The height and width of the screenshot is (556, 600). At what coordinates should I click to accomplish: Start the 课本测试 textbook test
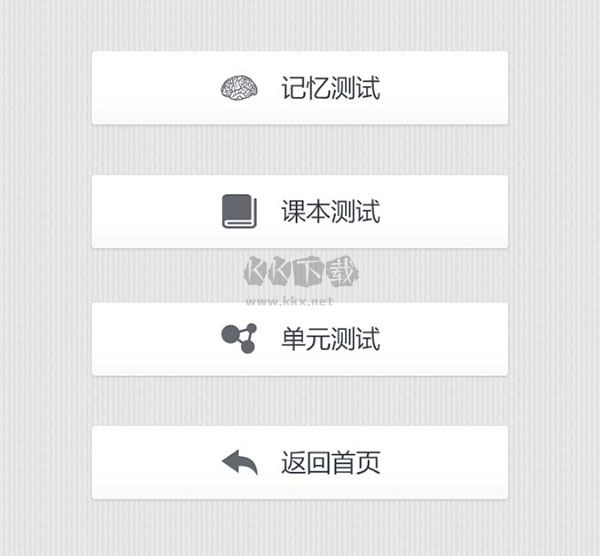[300, 212]
